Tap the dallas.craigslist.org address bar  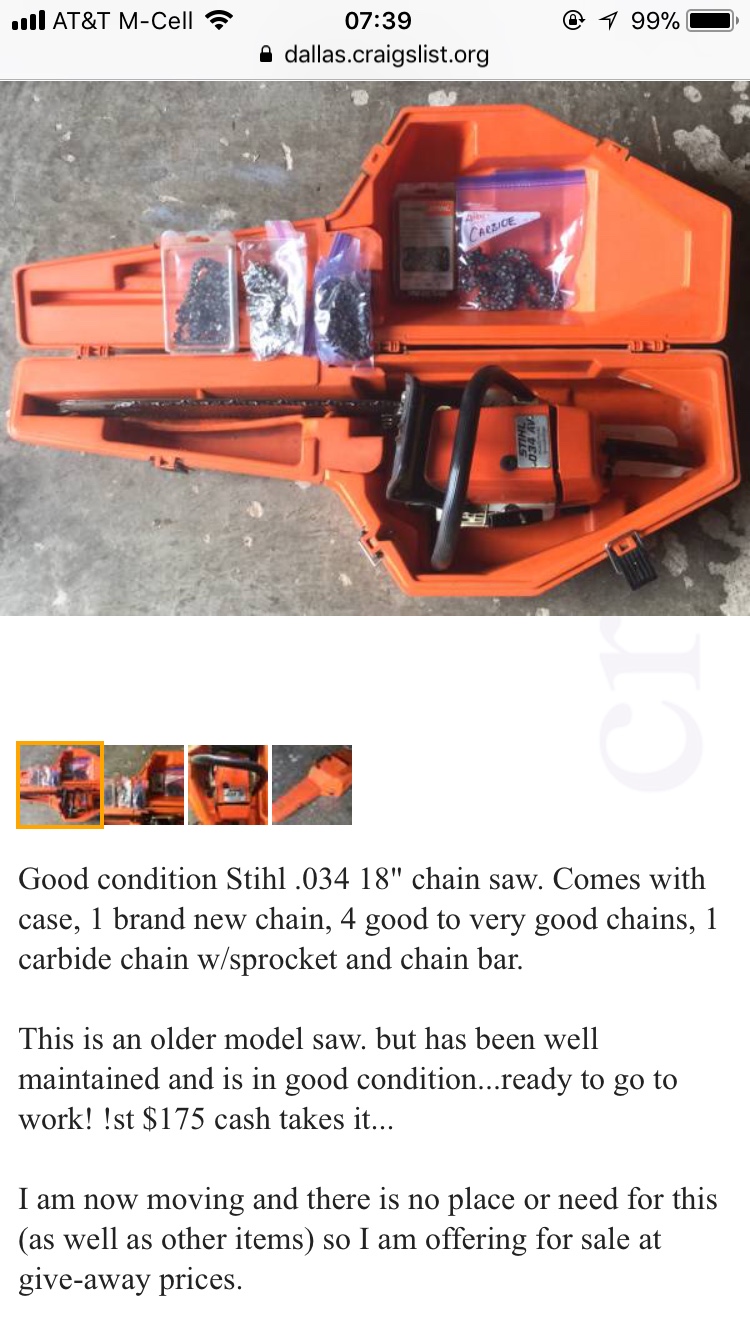374,55
